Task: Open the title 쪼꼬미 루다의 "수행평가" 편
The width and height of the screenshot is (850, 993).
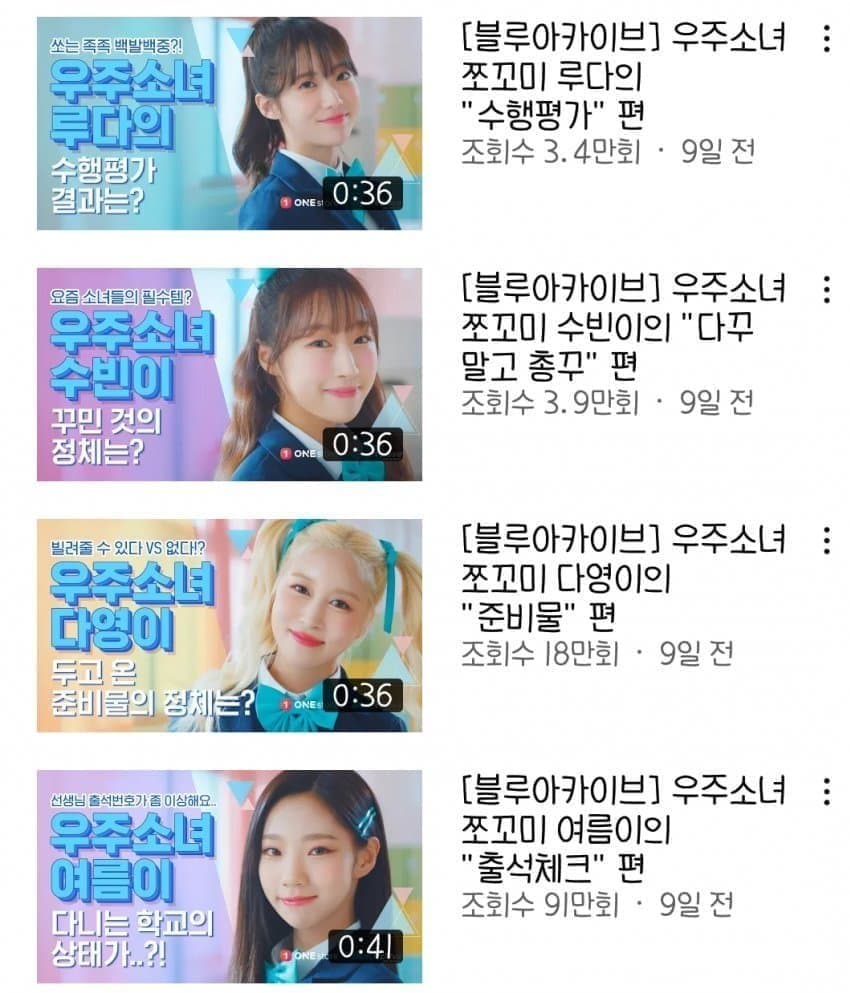Action: coord(622,75)
